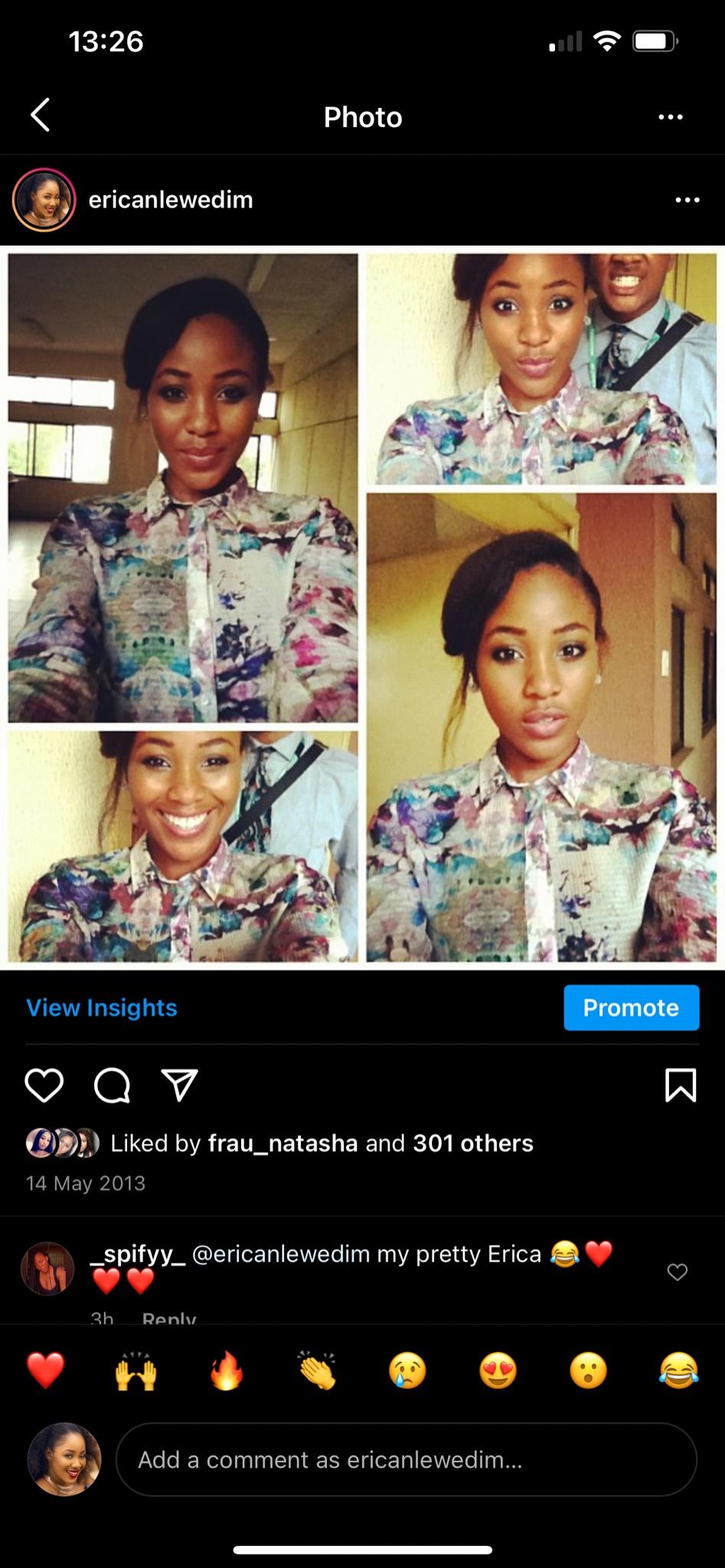
Task: Focus the Add a comment field
Action: [x=406, y=1459]
